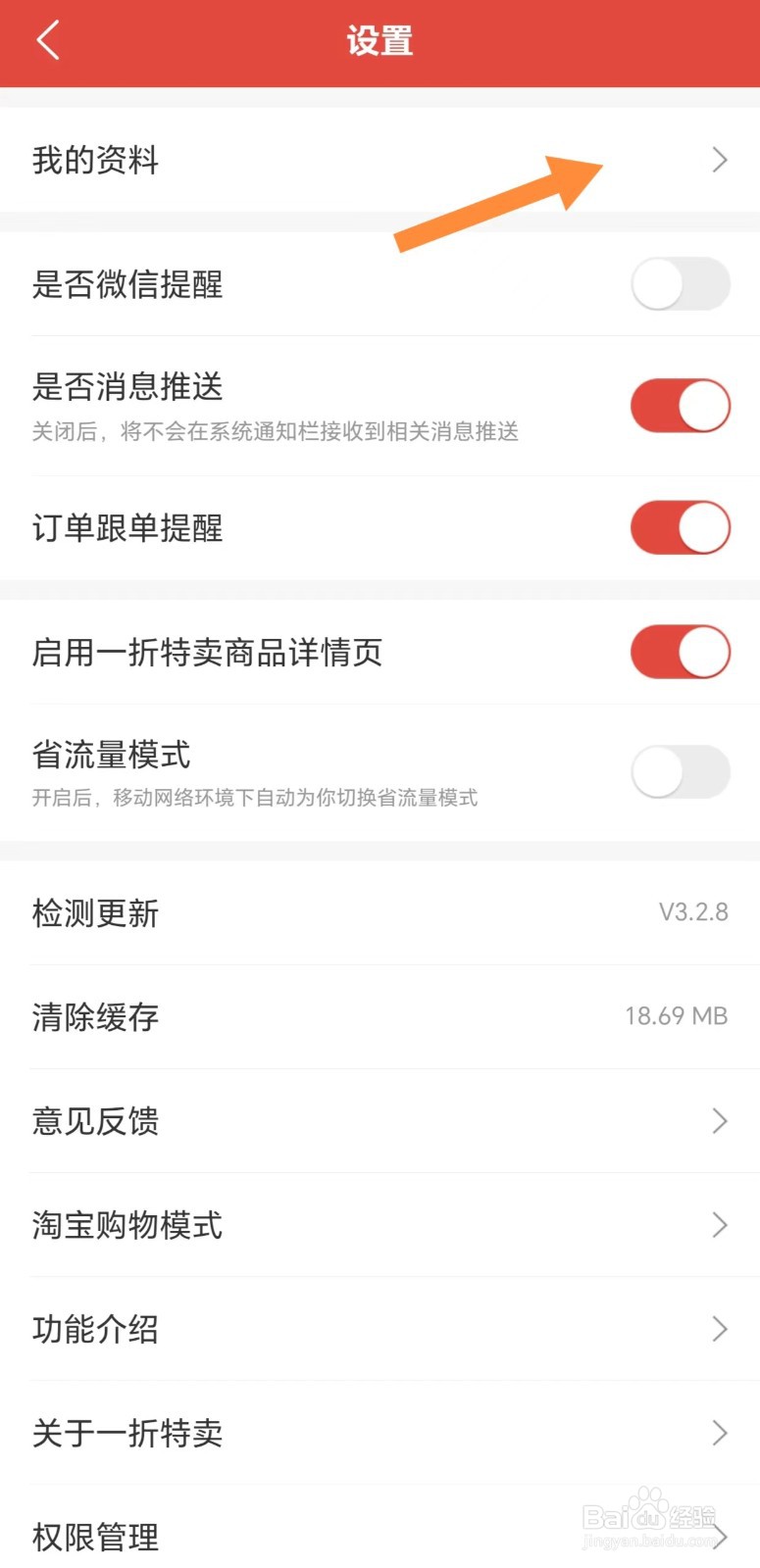Tap 清除缓存 to clear the cache
The width and height of the screenshot is (760, 1568).
pos(380,1017)
